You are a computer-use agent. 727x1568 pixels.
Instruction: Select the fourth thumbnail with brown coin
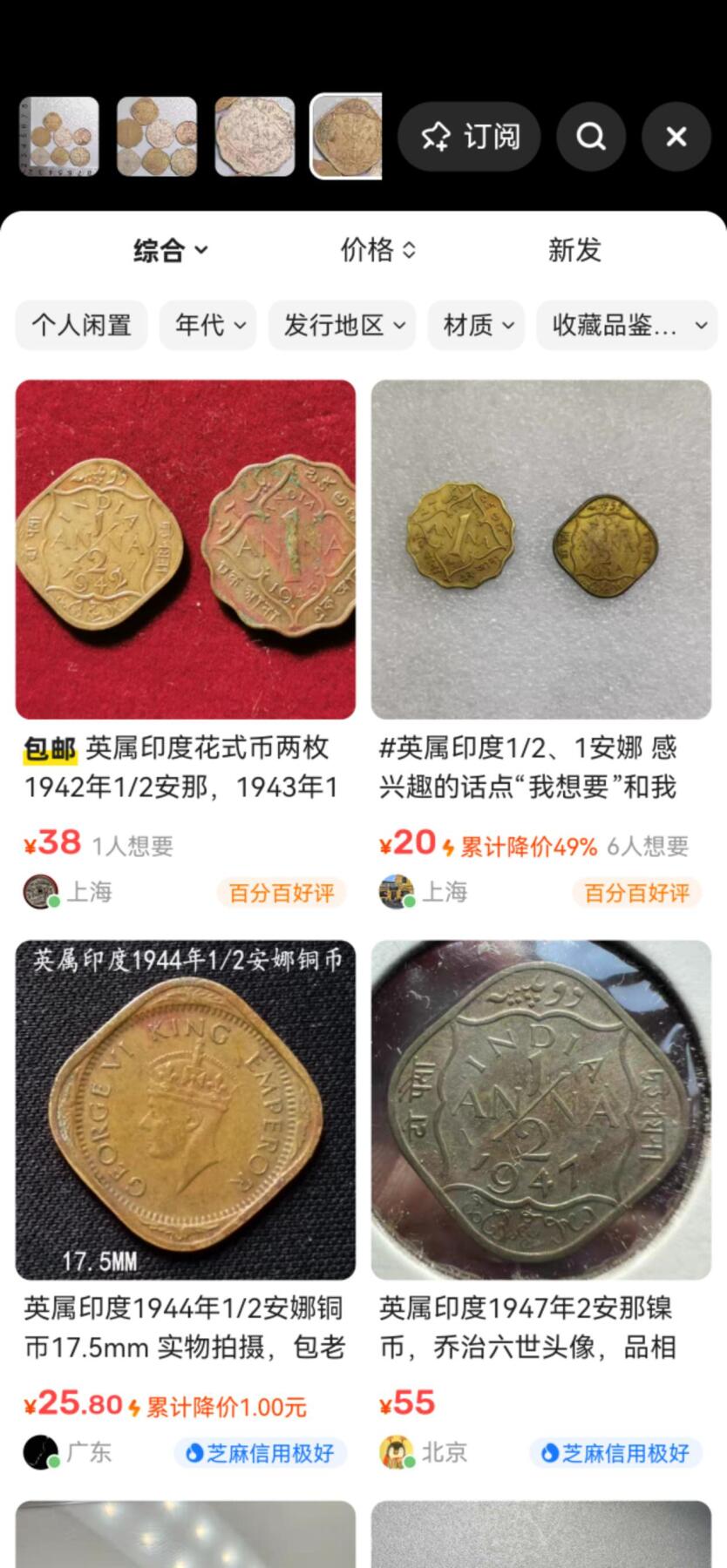[346, 137]
